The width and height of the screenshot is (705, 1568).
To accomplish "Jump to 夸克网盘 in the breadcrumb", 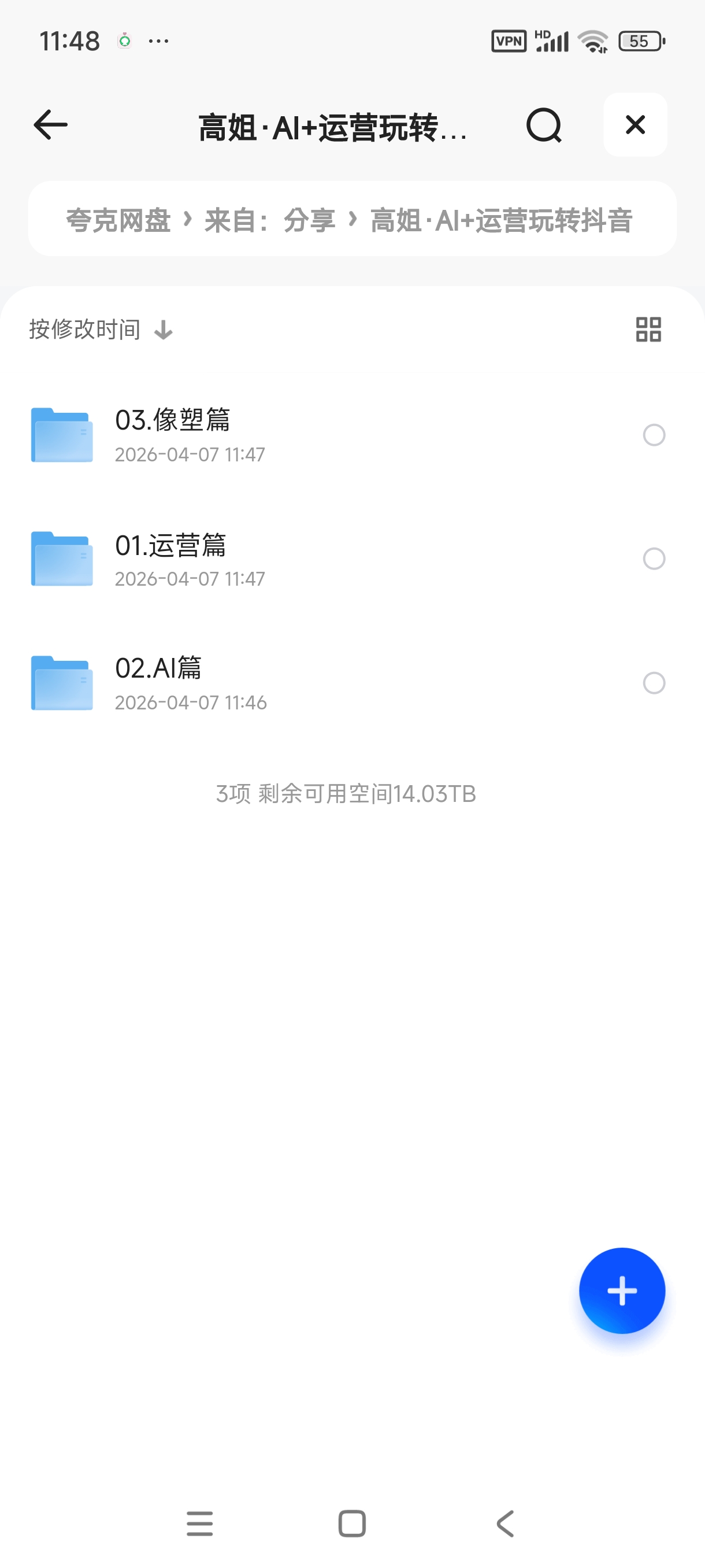I will [x=118, y=220].
